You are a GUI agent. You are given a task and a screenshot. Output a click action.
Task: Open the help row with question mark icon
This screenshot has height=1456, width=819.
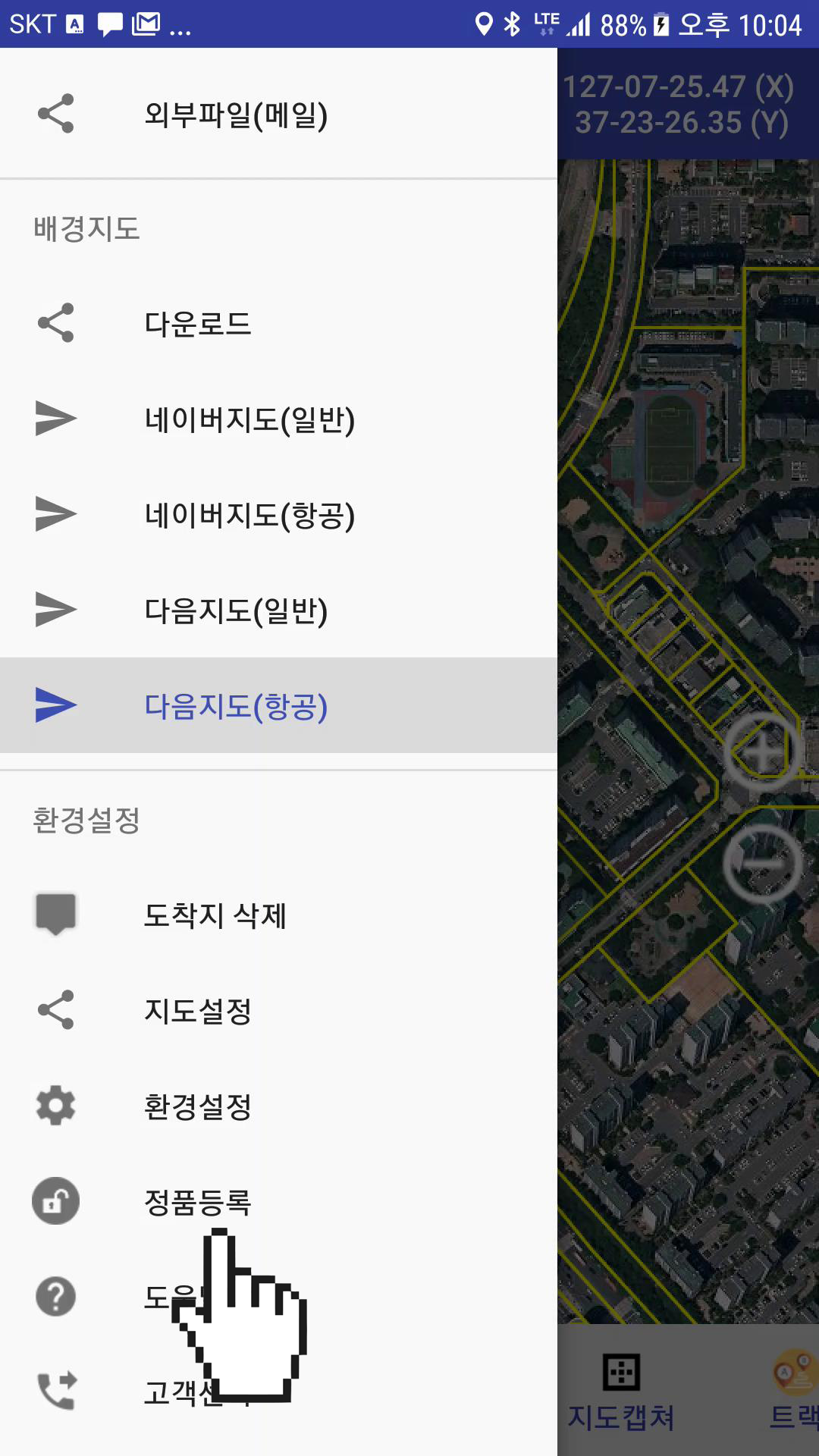pos(278,1298)
